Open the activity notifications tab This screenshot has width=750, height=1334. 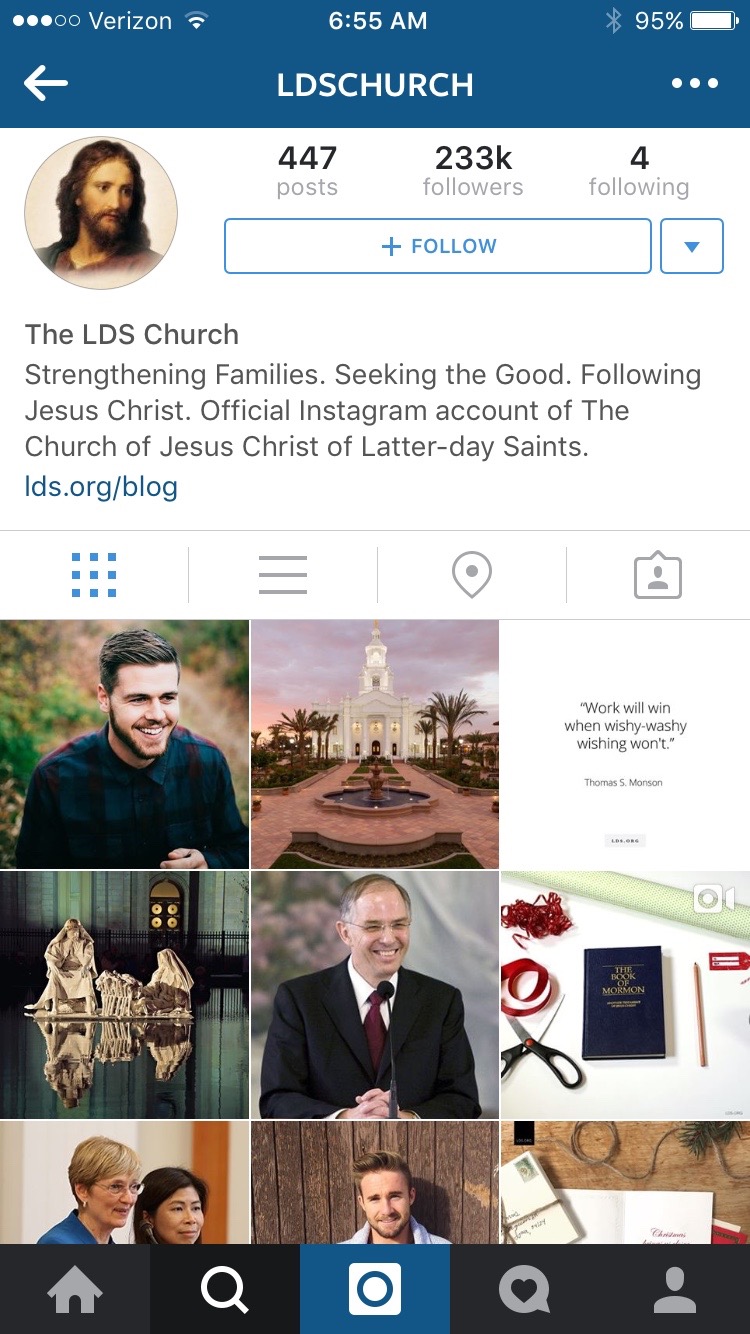click(525, 1290)
